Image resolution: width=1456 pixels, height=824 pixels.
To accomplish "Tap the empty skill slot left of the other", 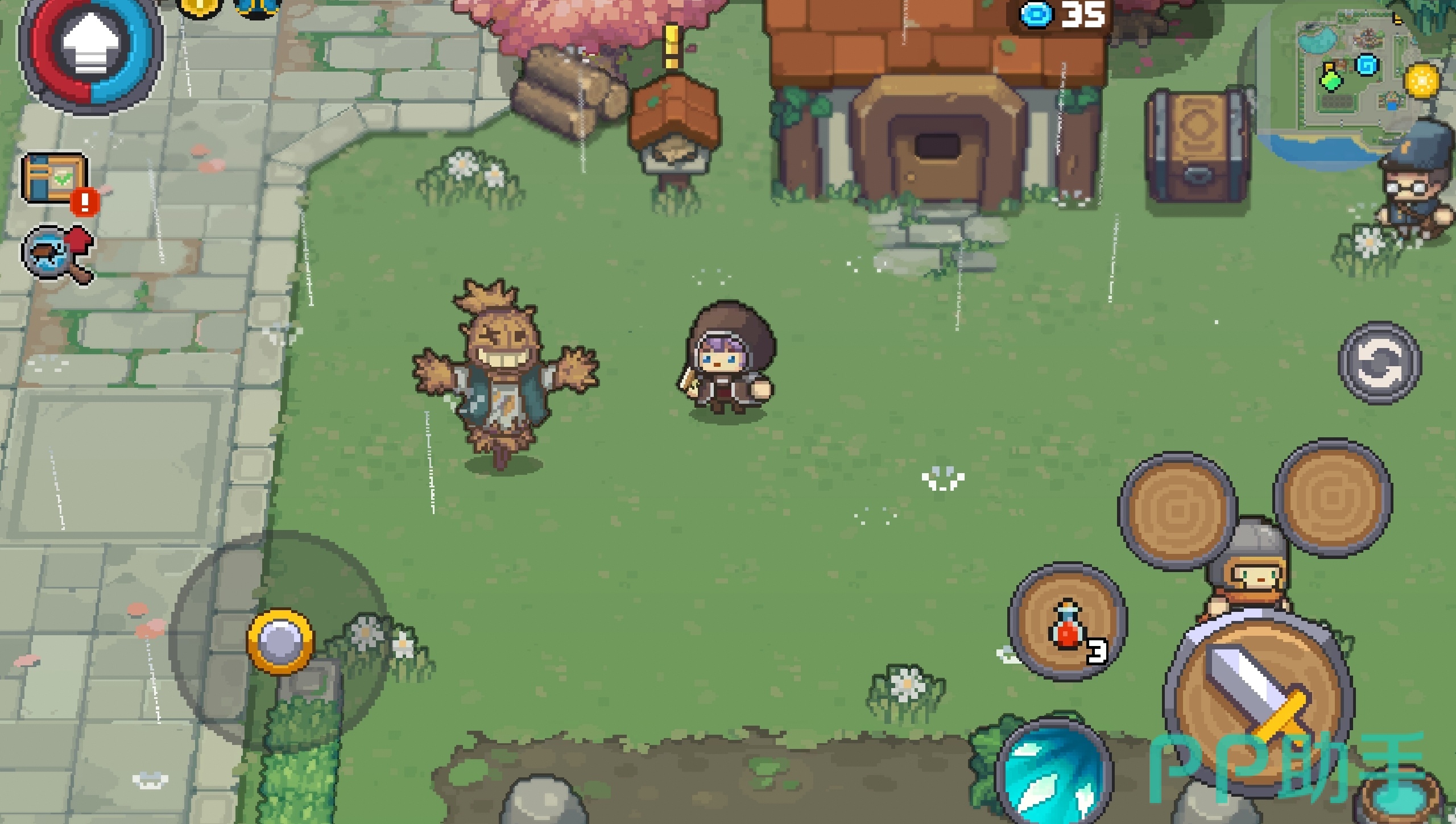I will pos(1177,511).
